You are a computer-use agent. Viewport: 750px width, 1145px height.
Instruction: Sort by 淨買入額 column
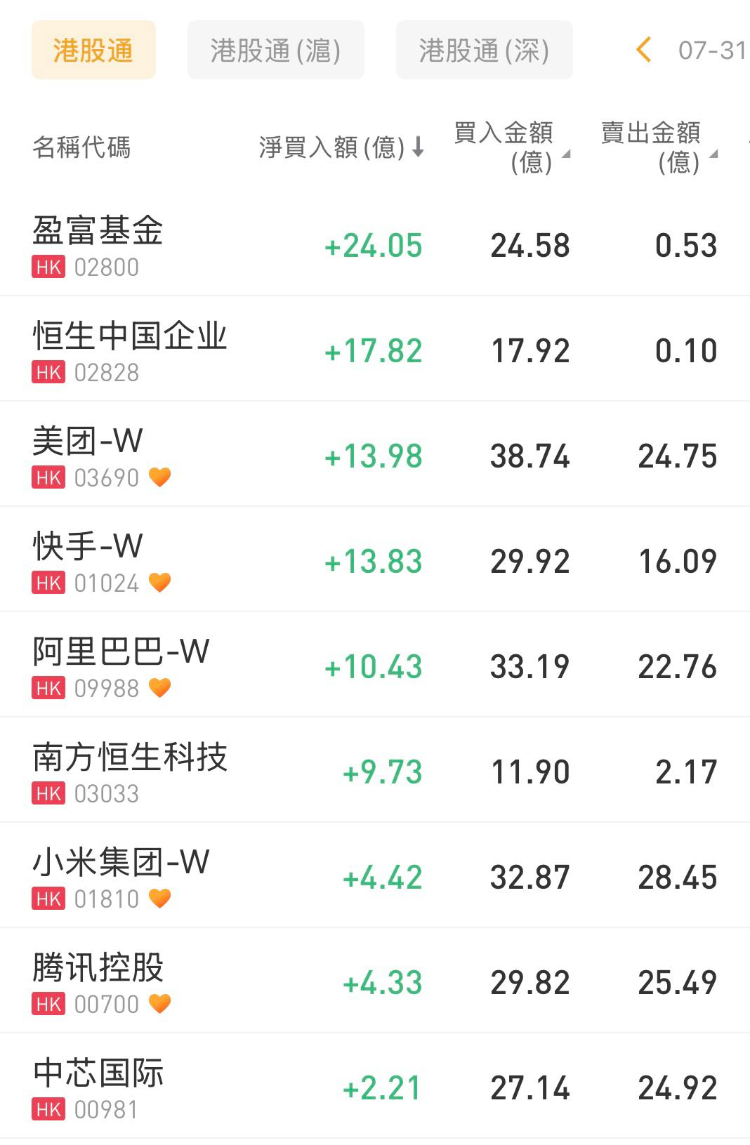(341, 148)
